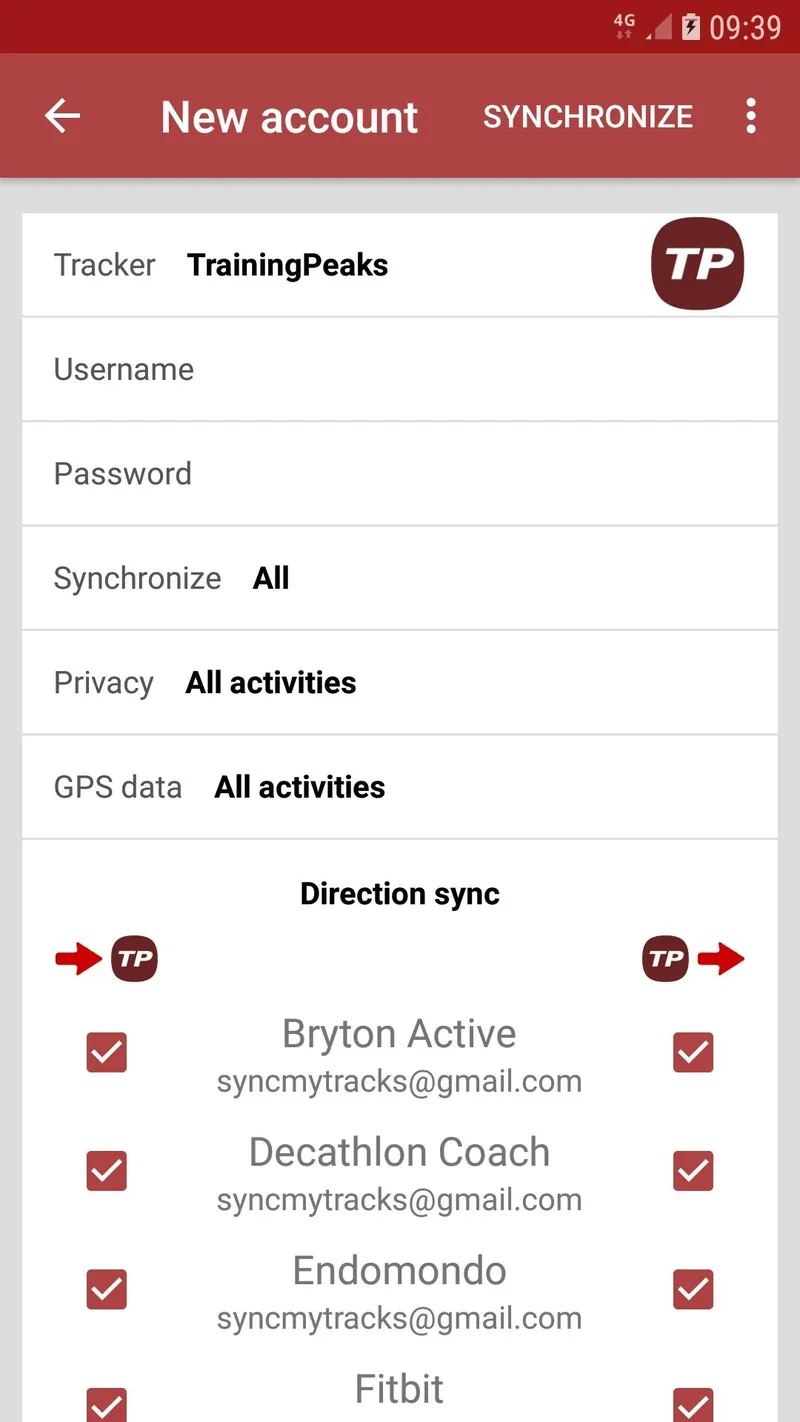
Task: Click the red arrow pointing into TP
Action: tap(77, 958)
